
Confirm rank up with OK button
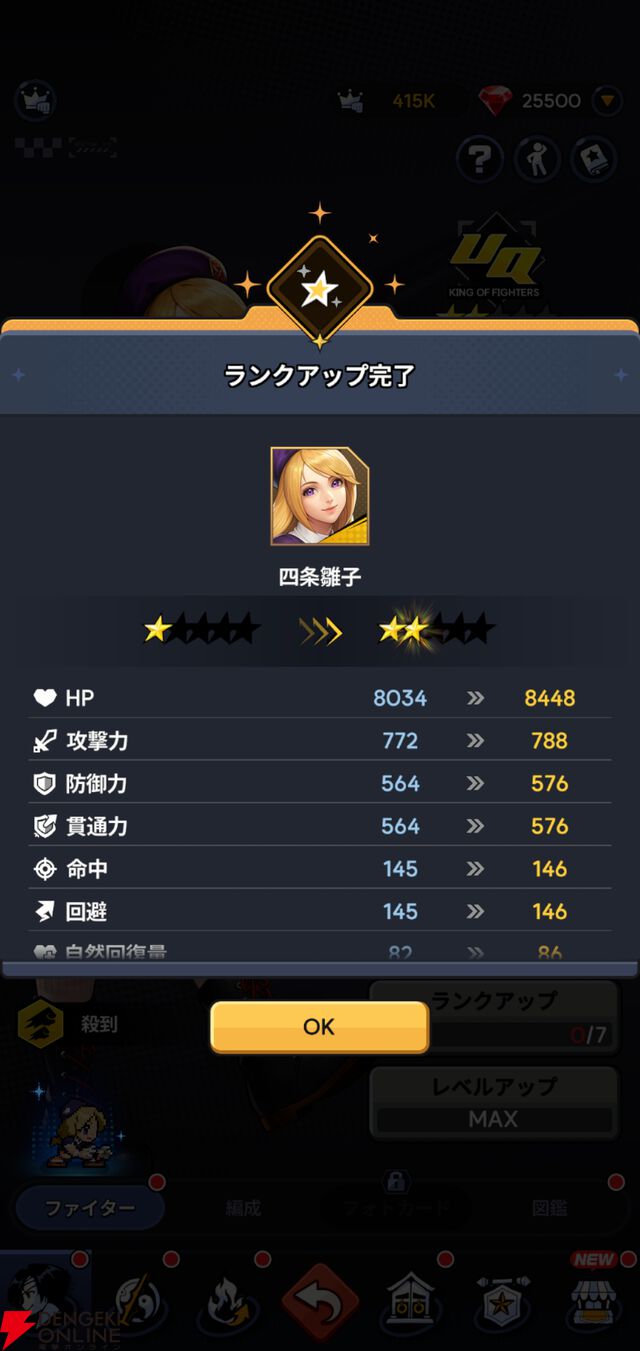[319, 1027]
